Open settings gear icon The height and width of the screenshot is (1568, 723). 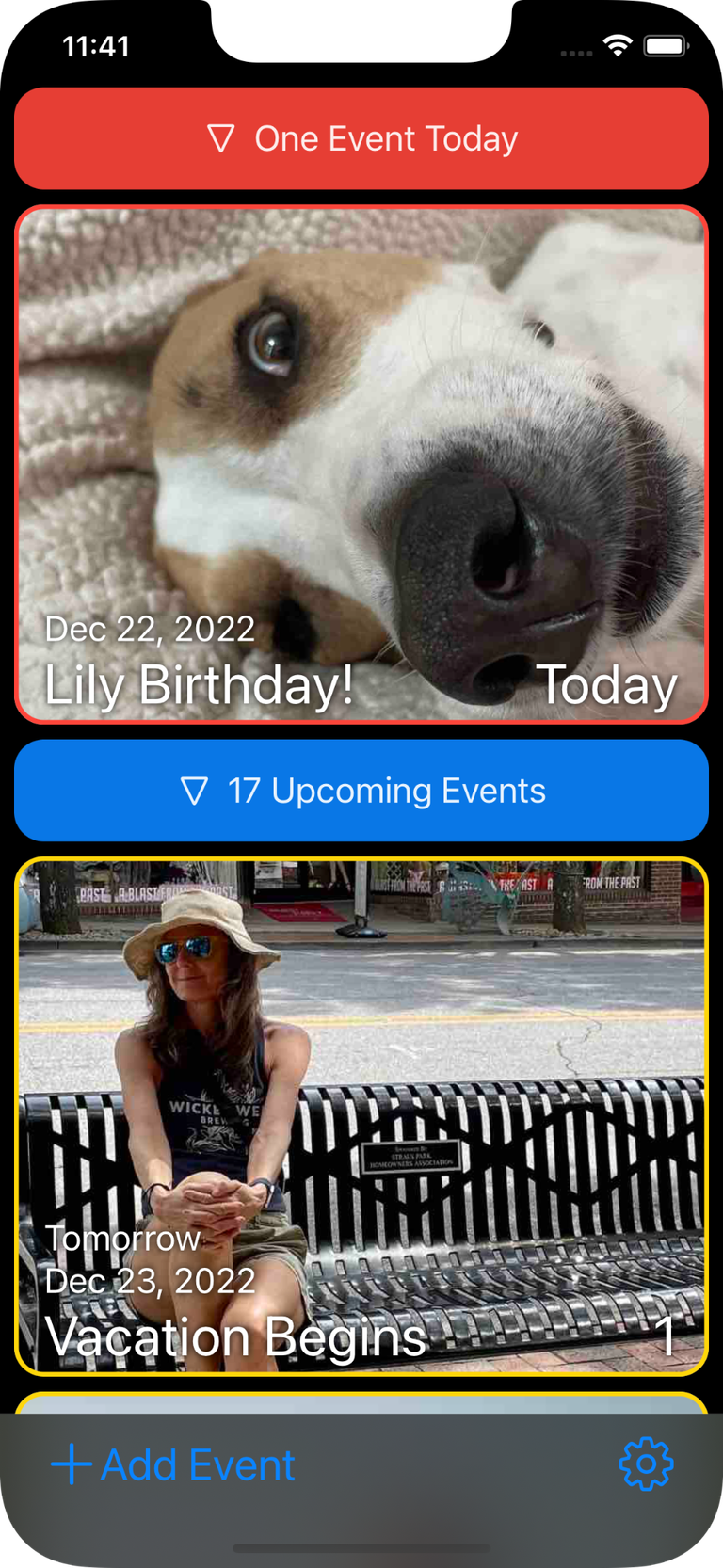click(646, 1464)
